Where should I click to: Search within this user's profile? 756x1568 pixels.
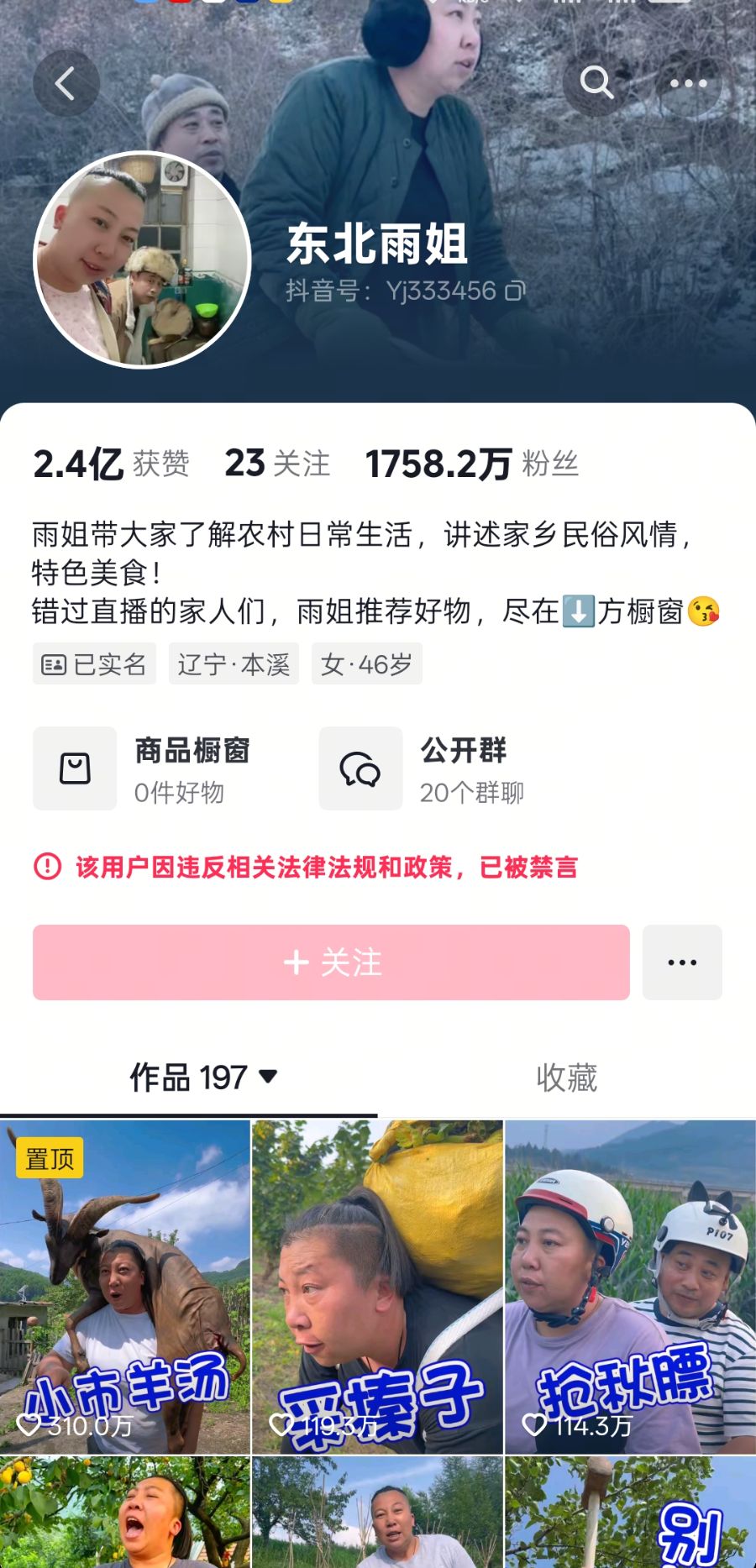[x=596, y=83]
